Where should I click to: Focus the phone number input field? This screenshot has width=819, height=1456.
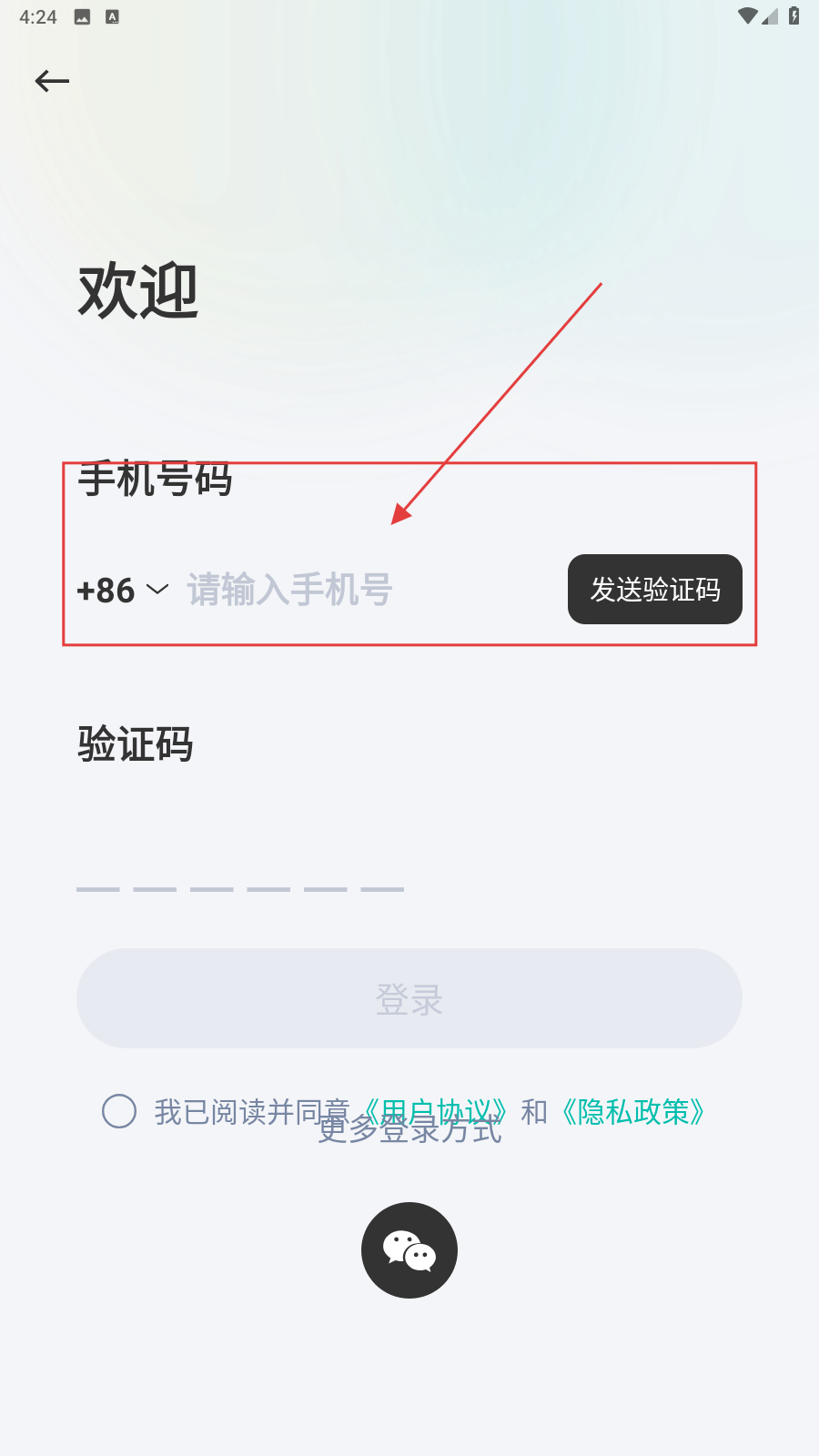pos(364,590)
